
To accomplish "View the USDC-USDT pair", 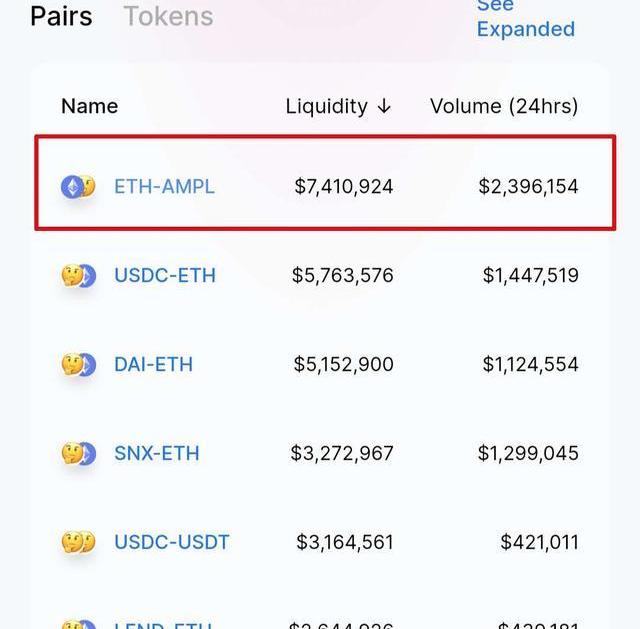I will [x=171, y=542].
